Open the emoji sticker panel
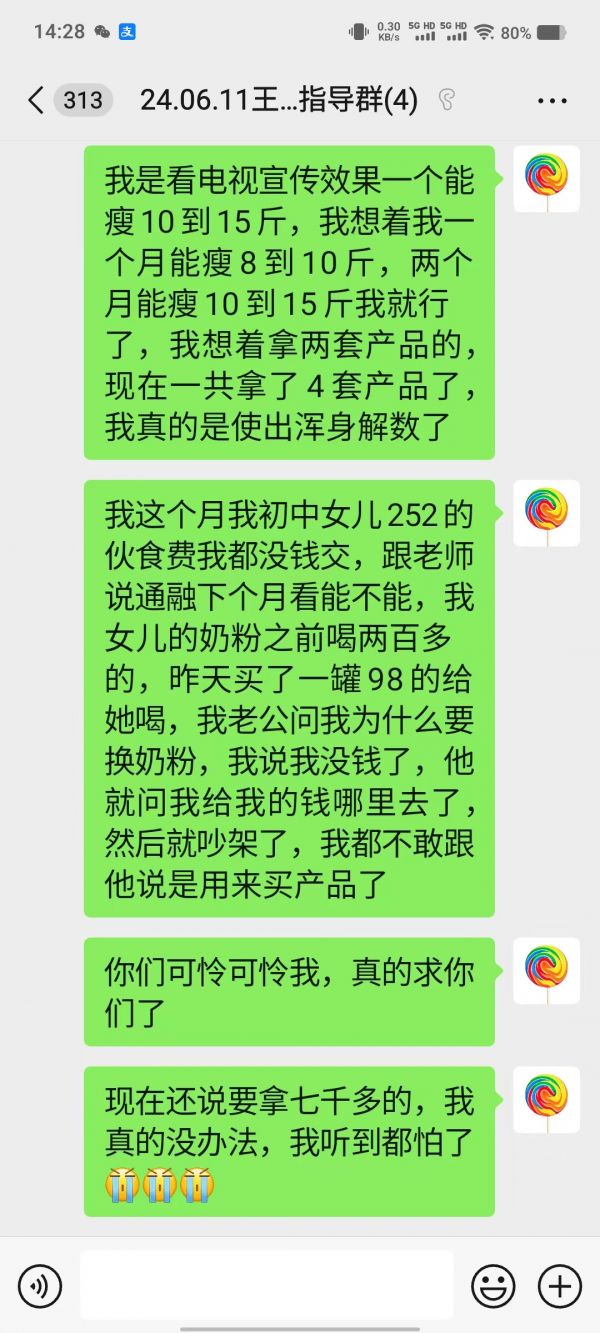The image size is (600, 1333). (x=493, y=1284)
